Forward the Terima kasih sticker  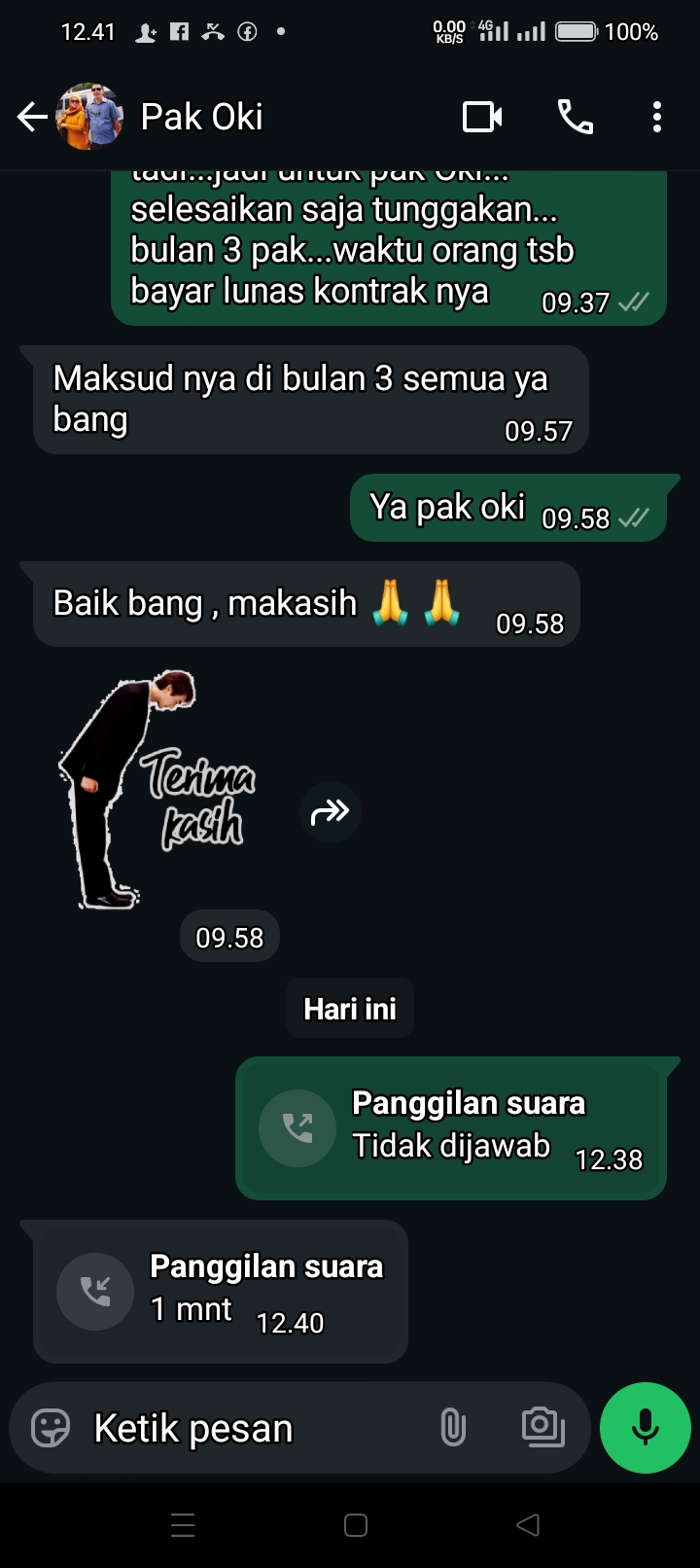330,811
